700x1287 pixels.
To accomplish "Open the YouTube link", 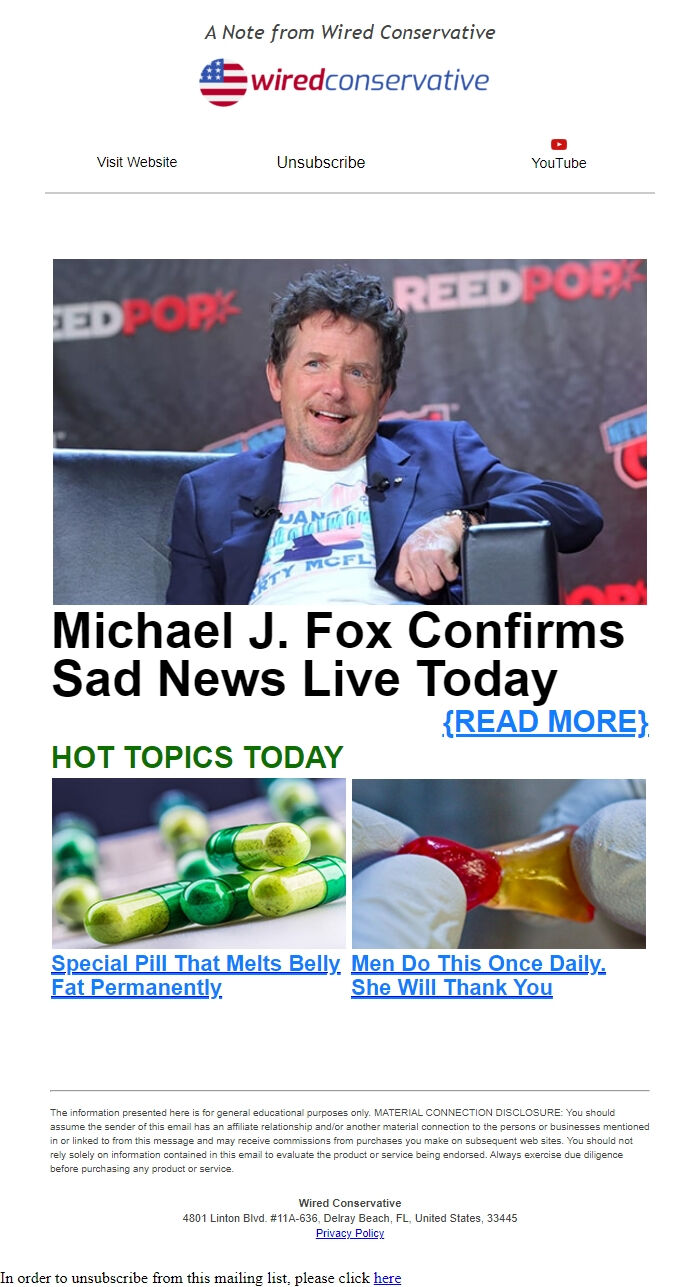I will pos(558,155).
